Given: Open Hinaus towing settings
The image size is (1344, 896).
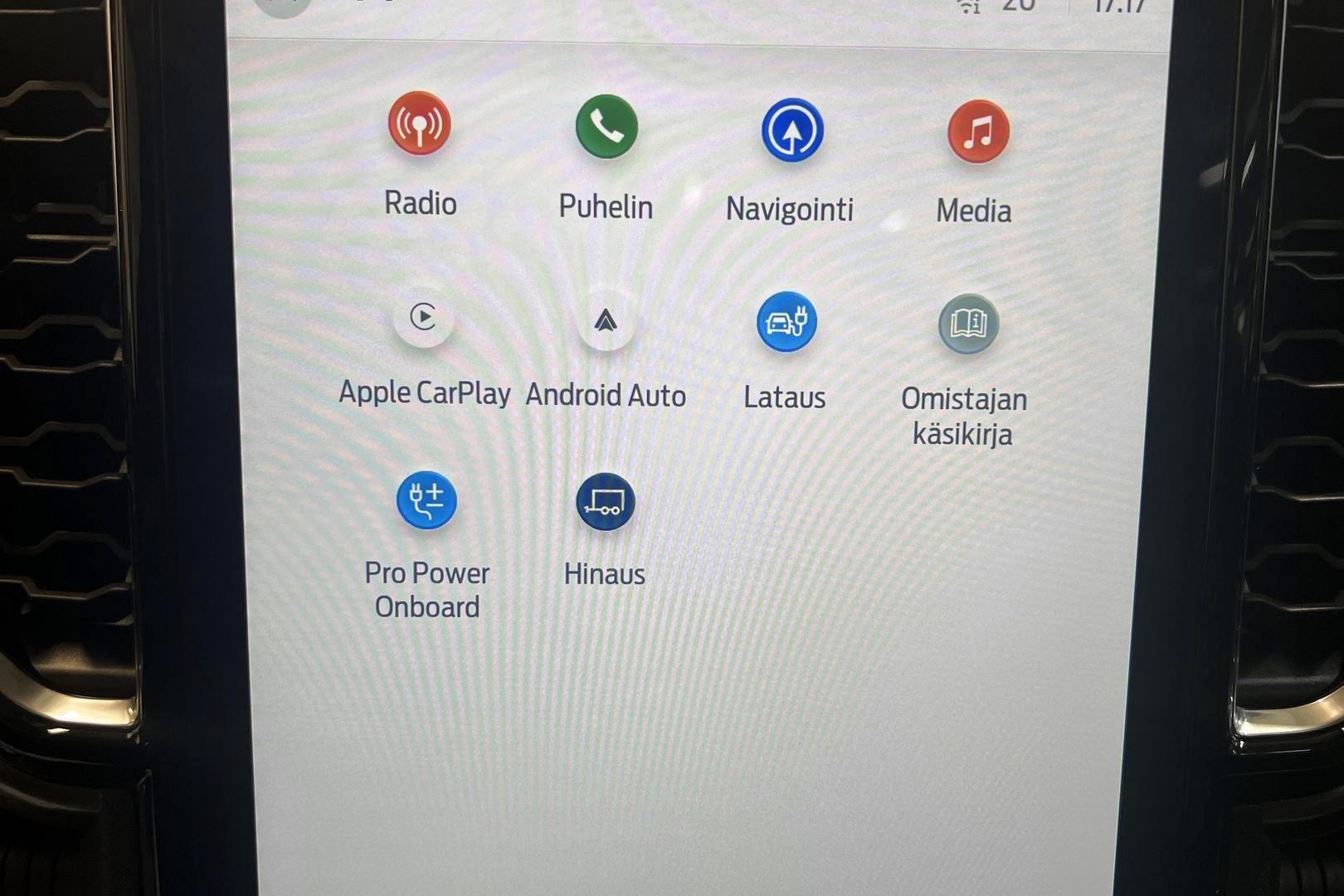Looking at the screenshot, I should coord(605,502).
